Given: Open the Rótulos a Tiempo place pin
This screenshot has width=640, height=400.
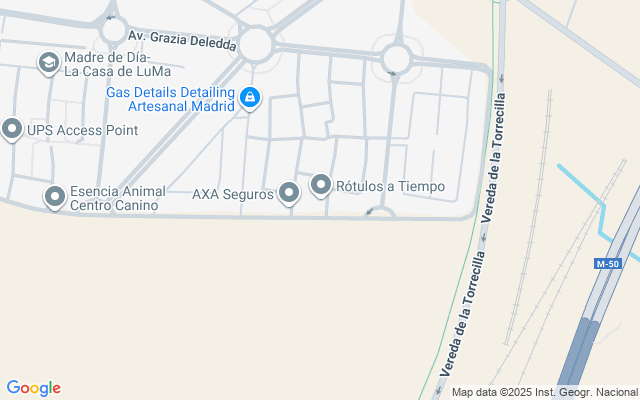Looking at the screenshot, I should (321, 184).
